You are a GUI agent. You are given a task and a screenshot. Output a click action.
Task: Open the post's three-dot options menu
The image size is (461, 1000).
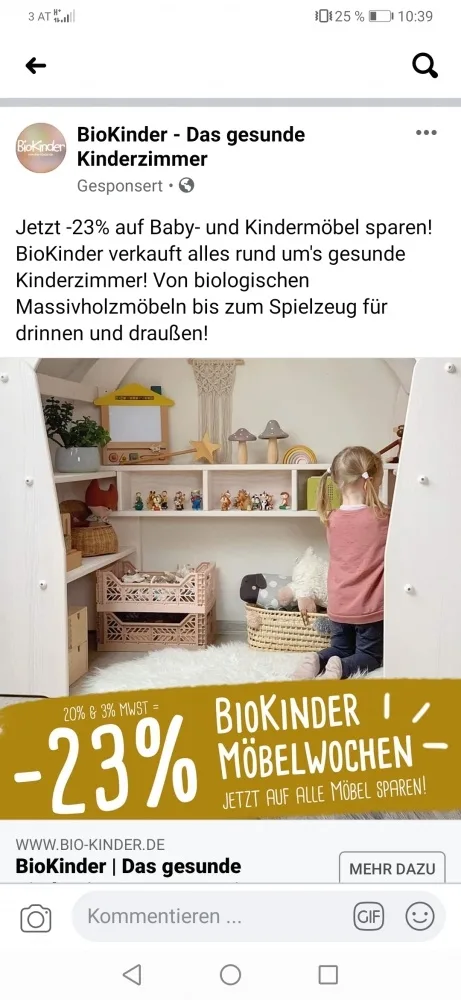(x=426, y=133)
